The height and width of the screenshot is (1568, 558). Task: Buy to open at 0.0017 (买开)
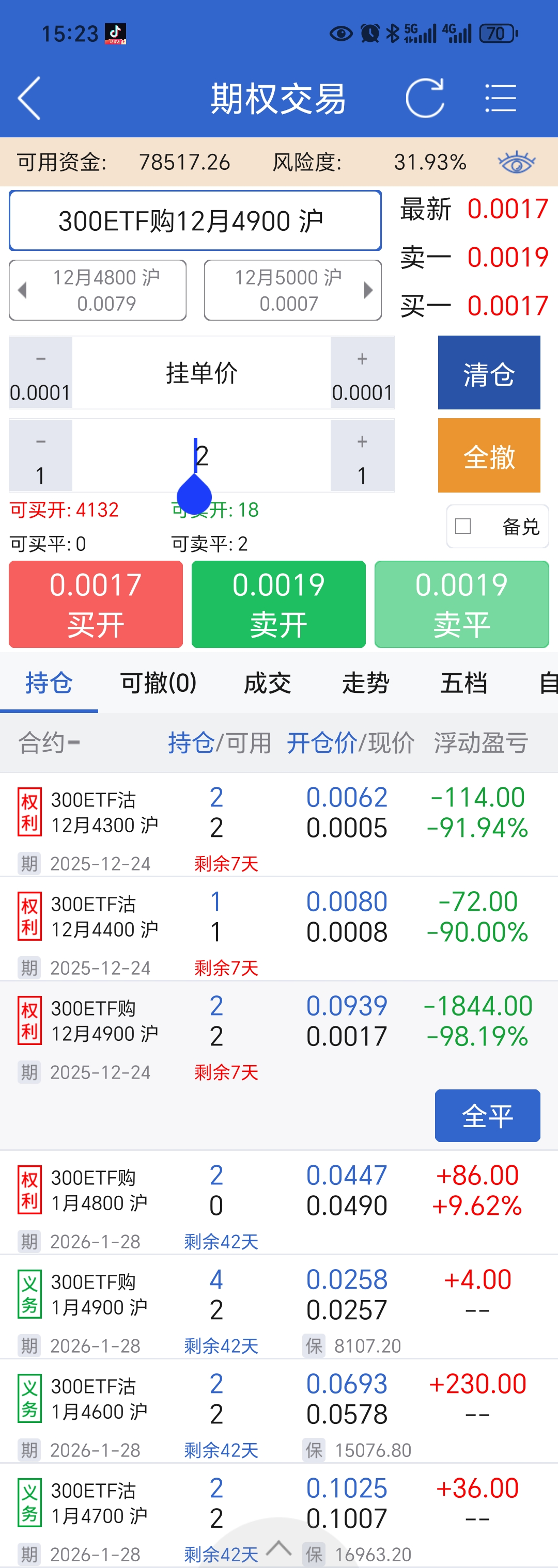click(x=96, y=604)
